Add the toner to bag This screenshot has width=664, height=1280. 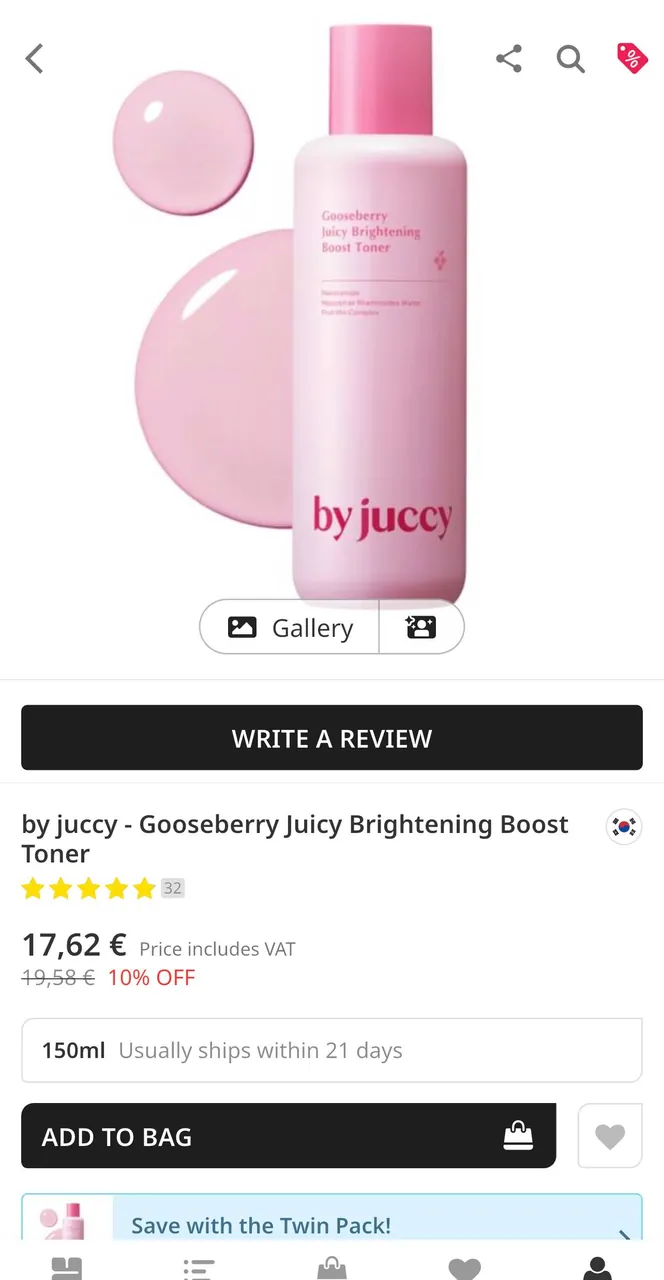(288, 1136)
